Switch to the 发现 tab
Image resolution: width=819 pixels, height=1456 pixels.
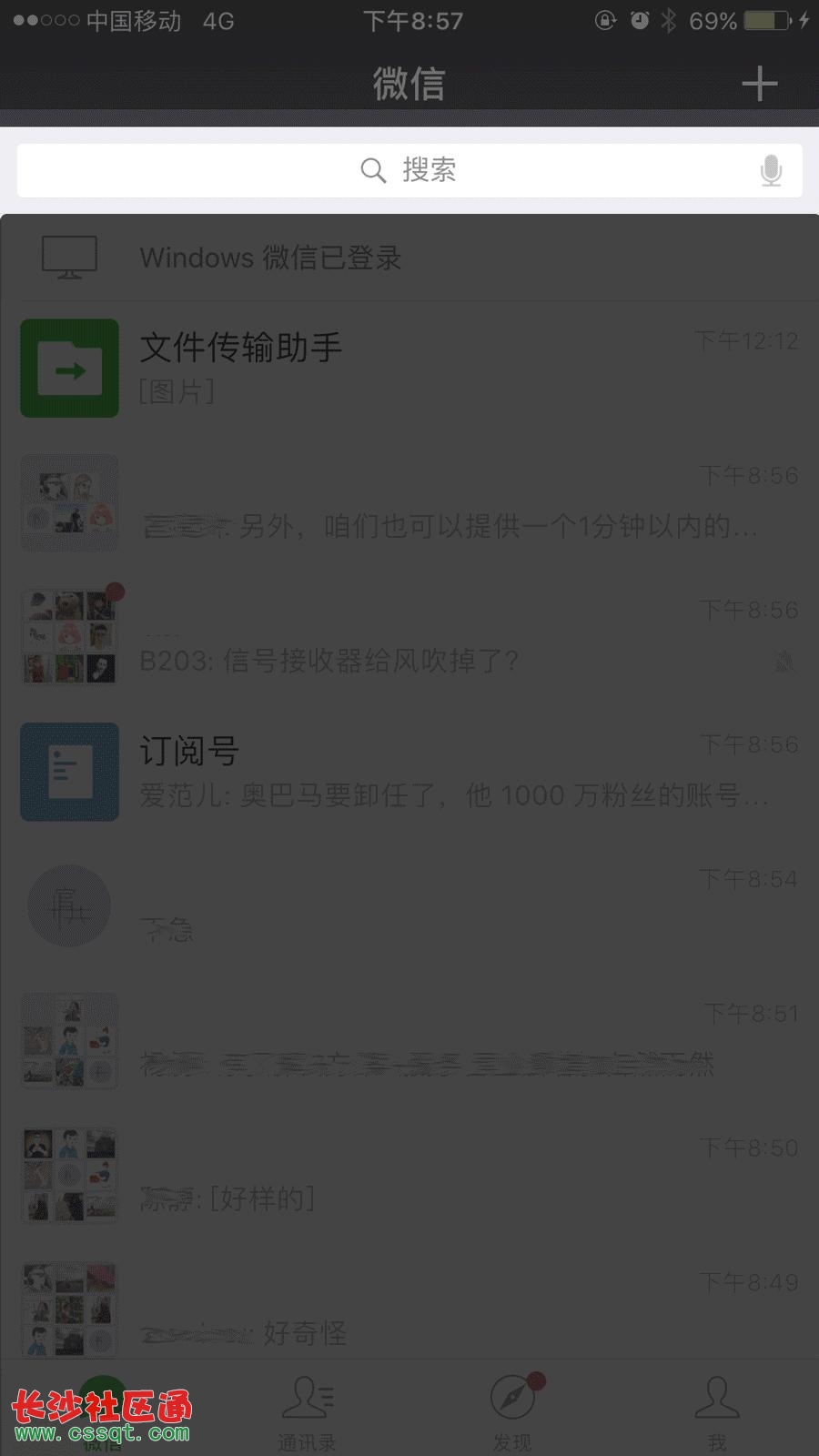512,1410
